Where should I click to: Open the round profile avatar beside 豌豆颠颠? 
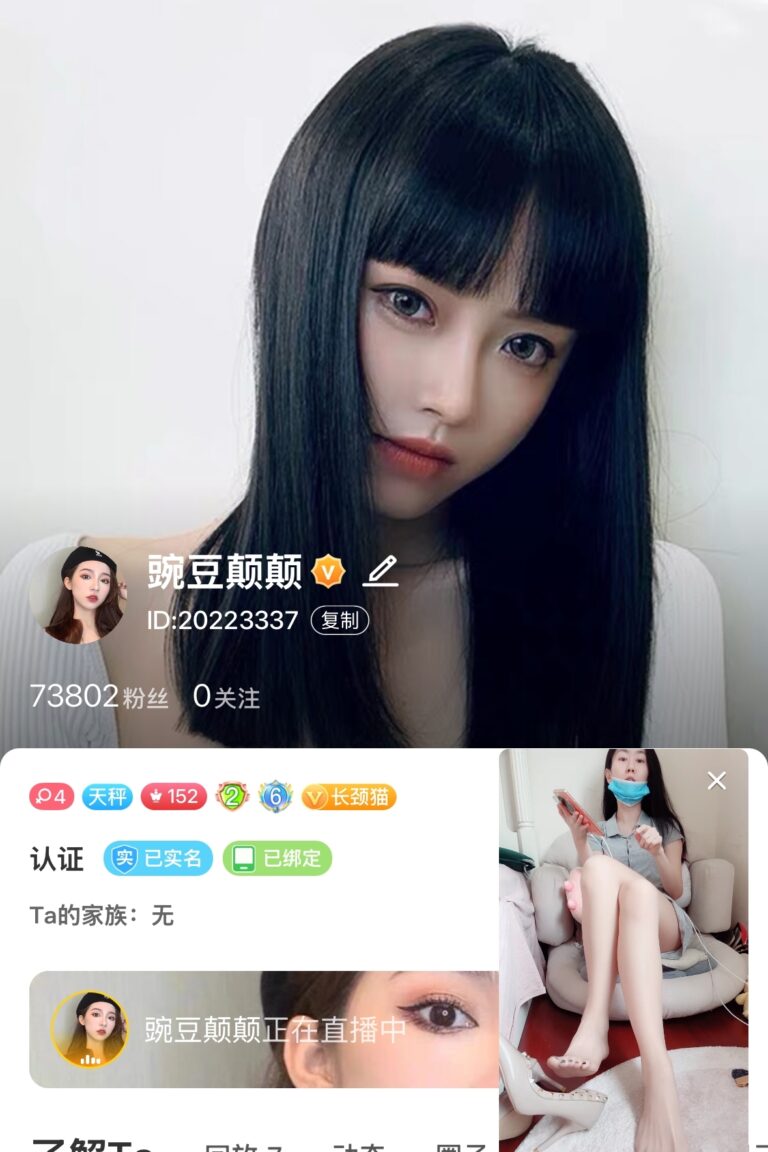[77, 595]
